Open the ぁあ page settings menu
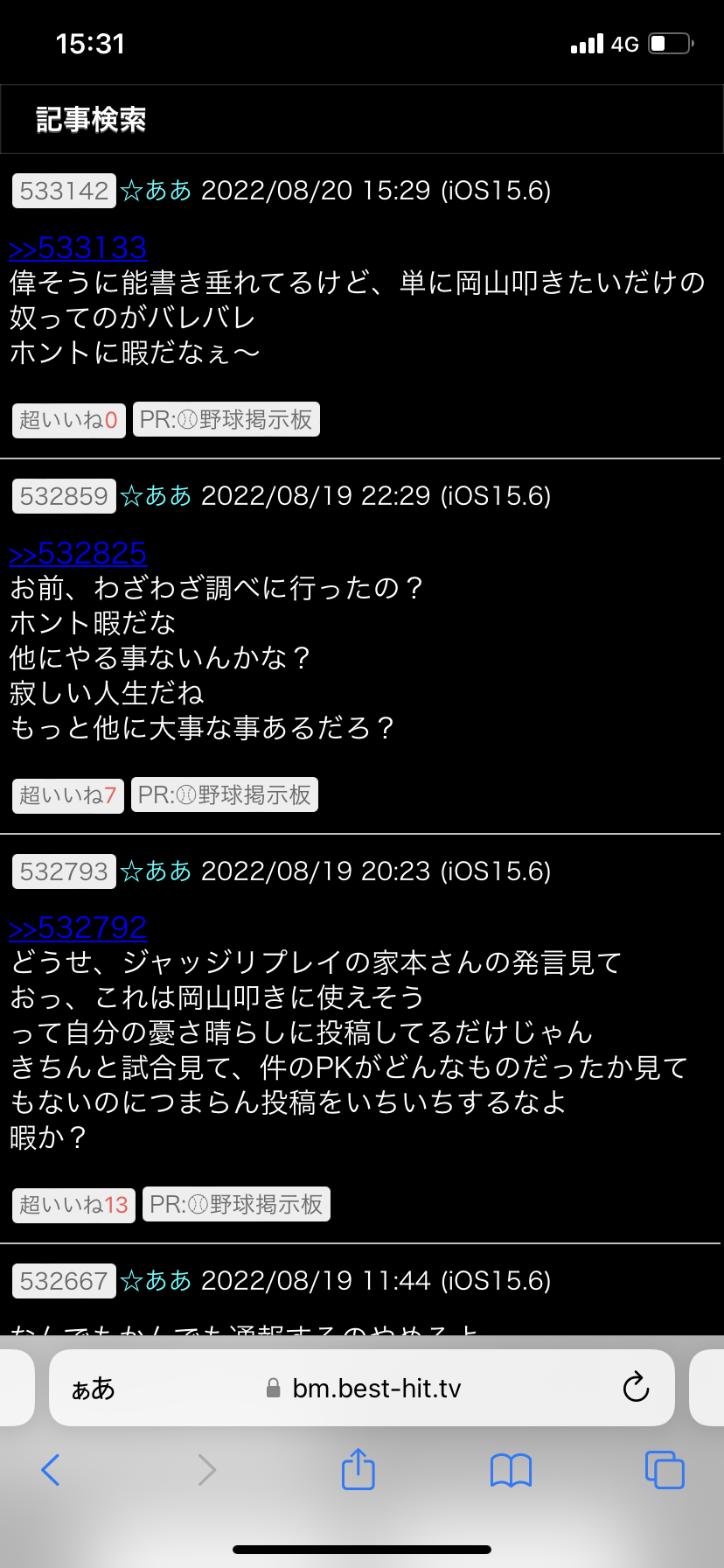724x1568 pixels. (x=93, y=1389)
